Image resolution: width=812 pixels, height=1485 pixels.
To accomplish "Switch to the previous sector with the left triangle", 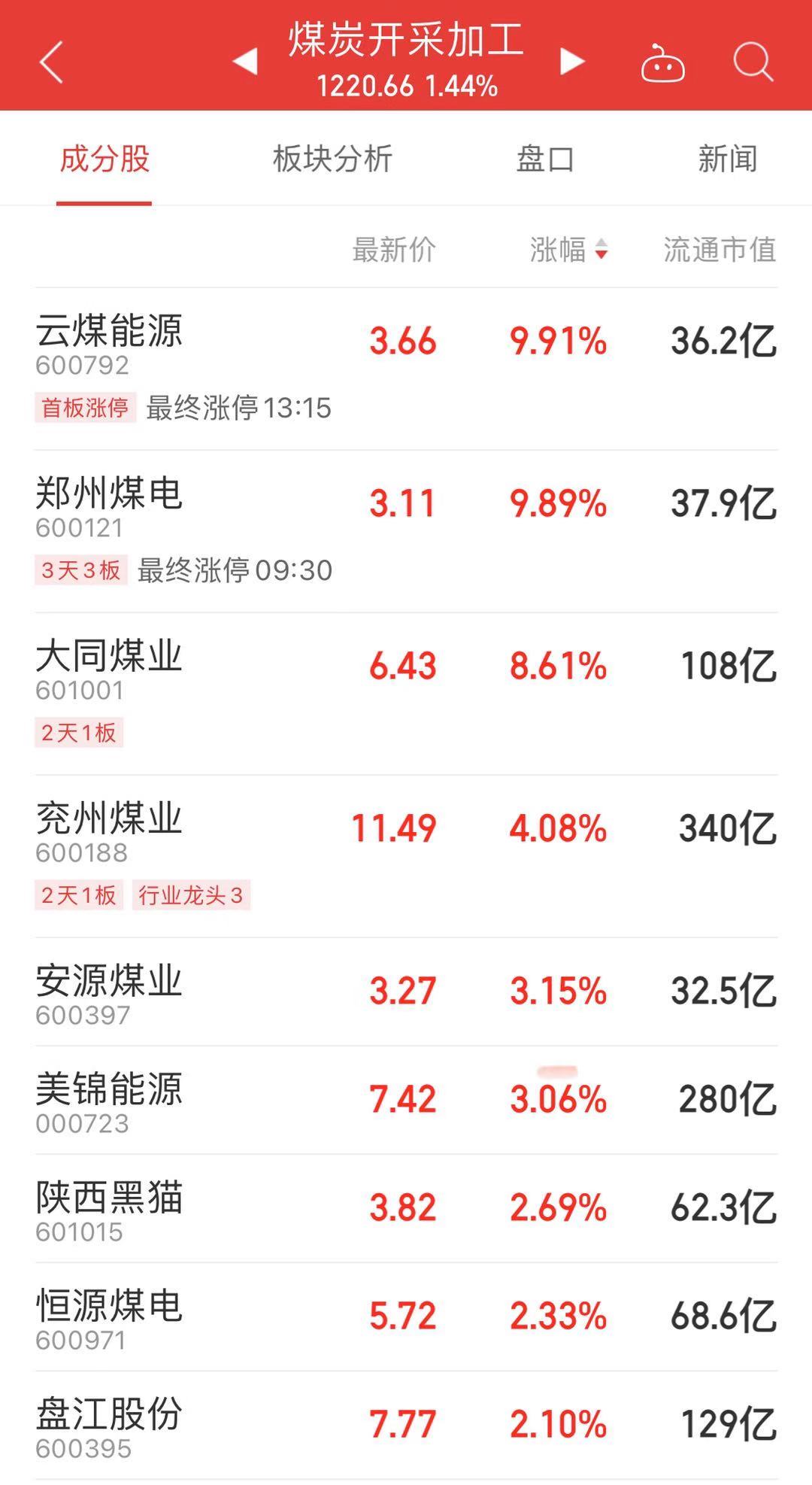I will [x=246, y=62].
